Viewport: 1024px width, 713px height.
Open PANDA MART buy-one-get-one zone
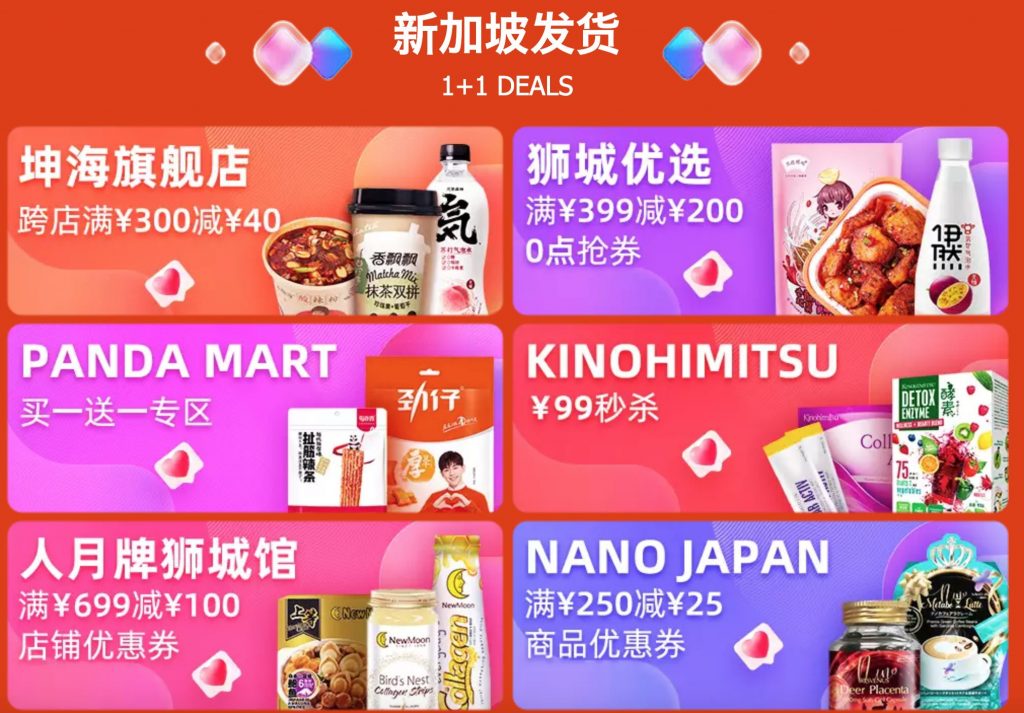coord(255,417)
